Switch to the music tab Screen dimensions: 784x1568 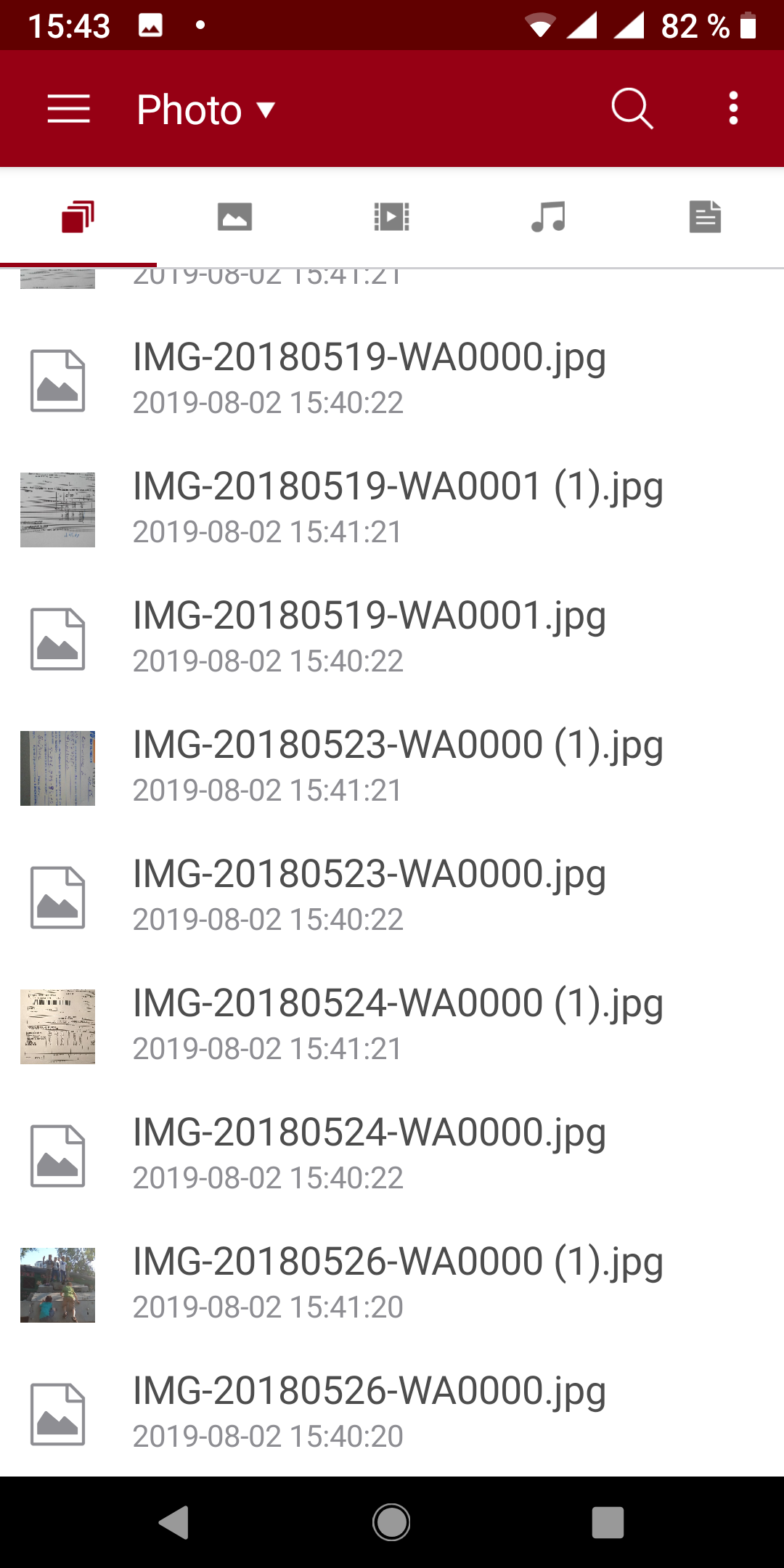548,217
